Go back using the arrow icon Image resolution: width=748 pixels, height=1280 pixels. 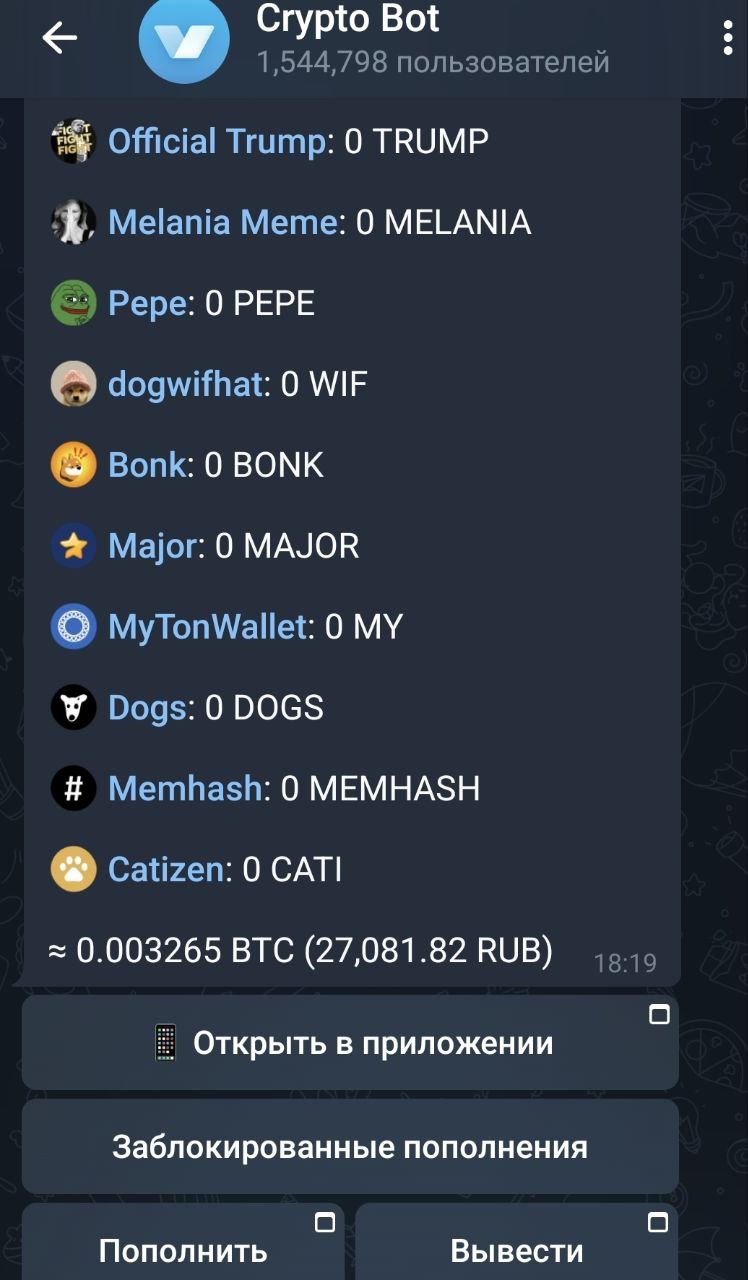59,39
